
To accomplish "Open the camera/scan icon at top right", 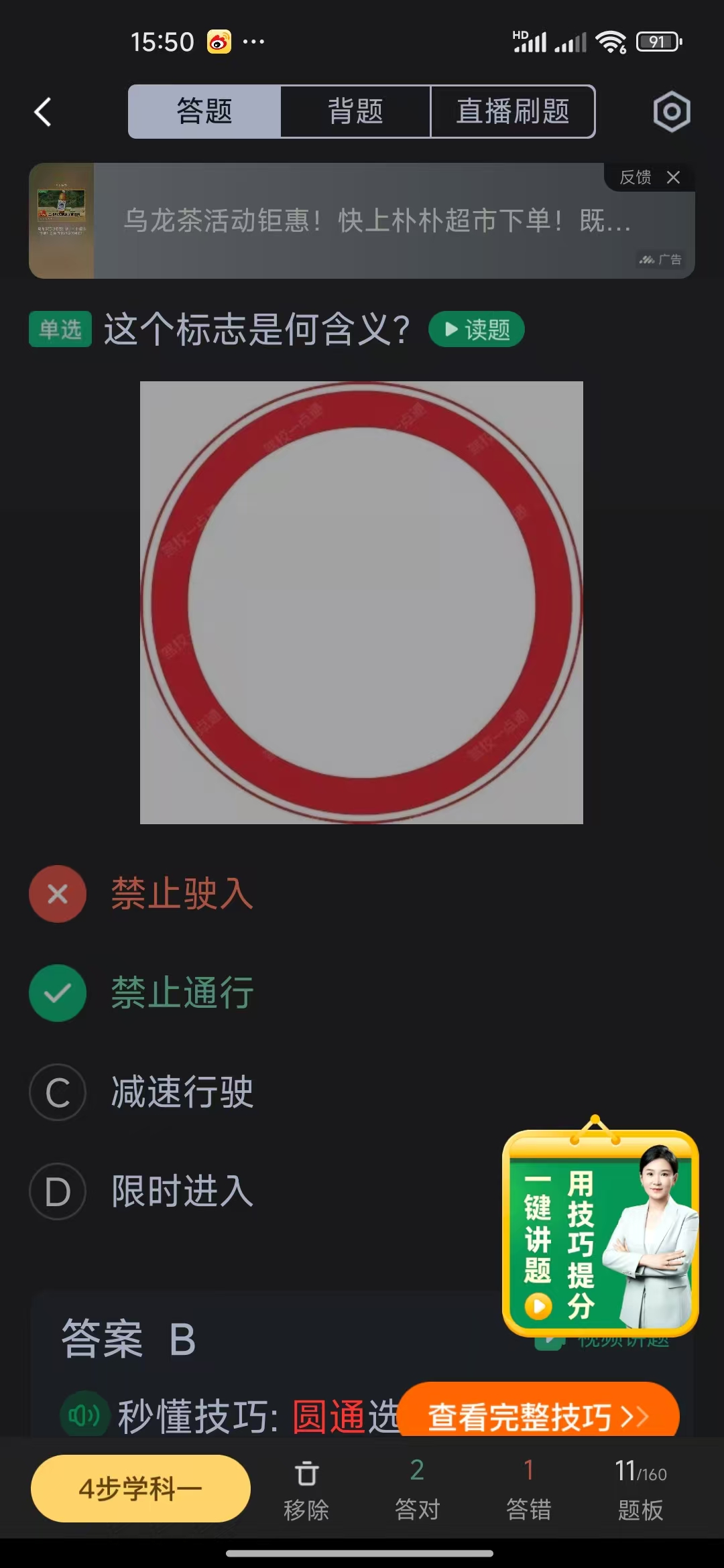I will point(670,111).
